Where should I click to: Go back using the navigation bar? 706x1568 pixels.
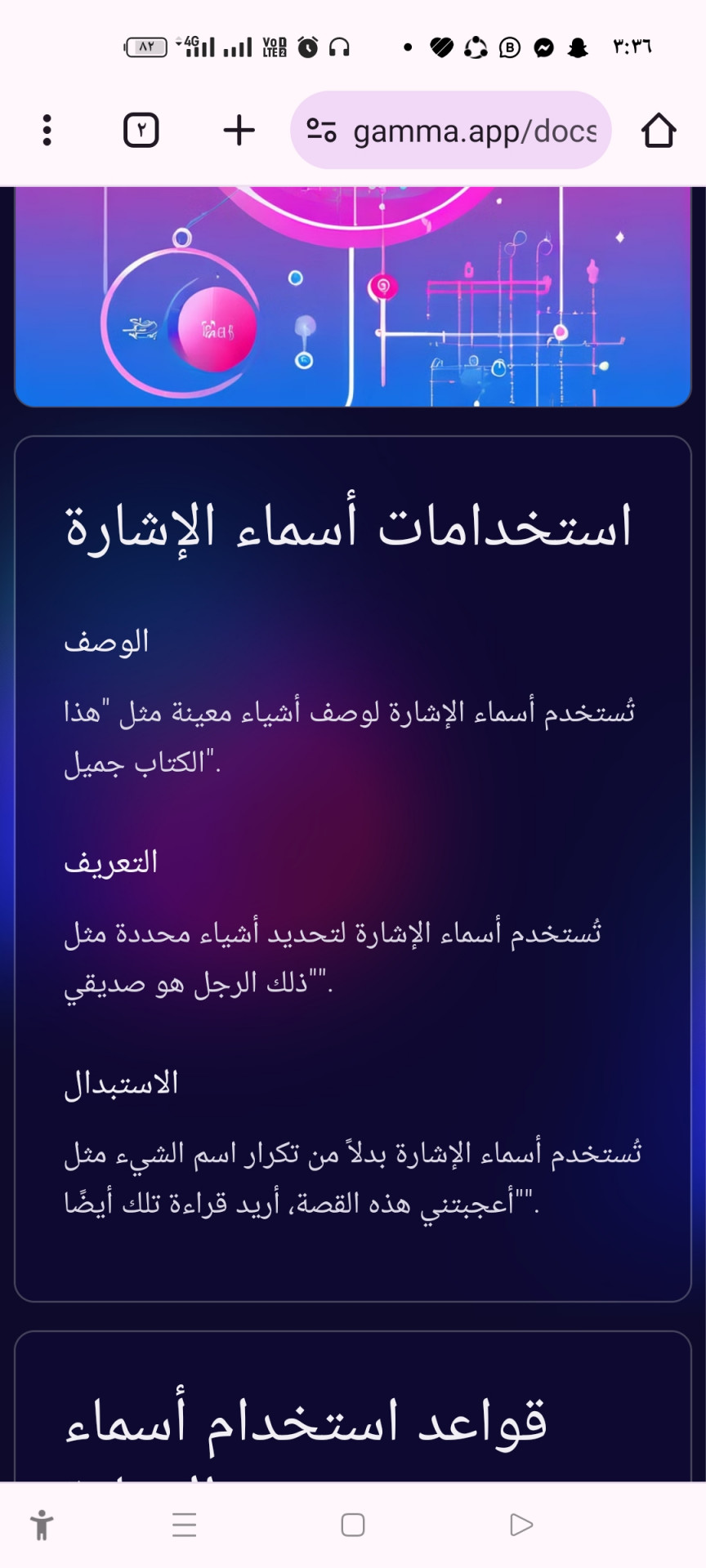click(x=521, y=1525)
